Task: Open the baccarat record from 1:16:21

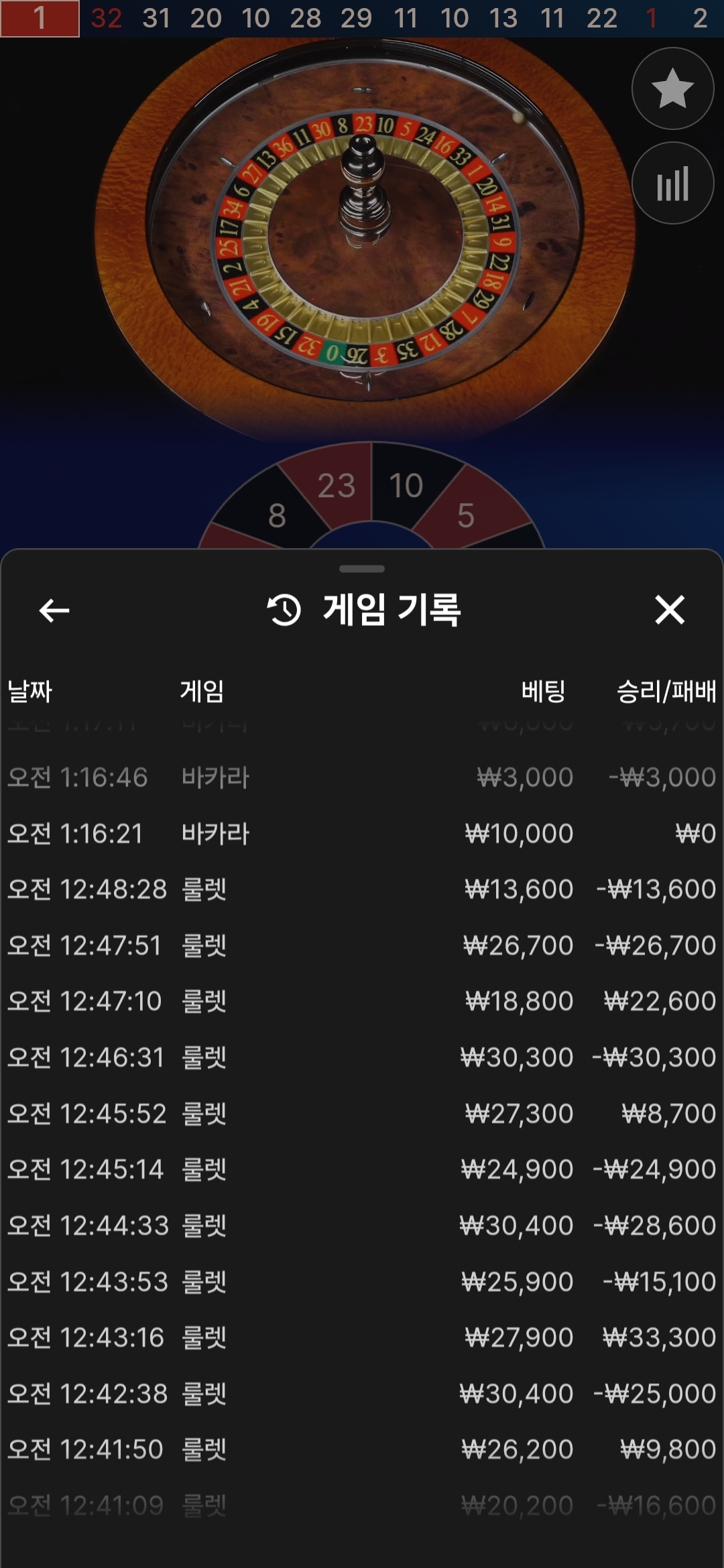Action: [362, 834]
